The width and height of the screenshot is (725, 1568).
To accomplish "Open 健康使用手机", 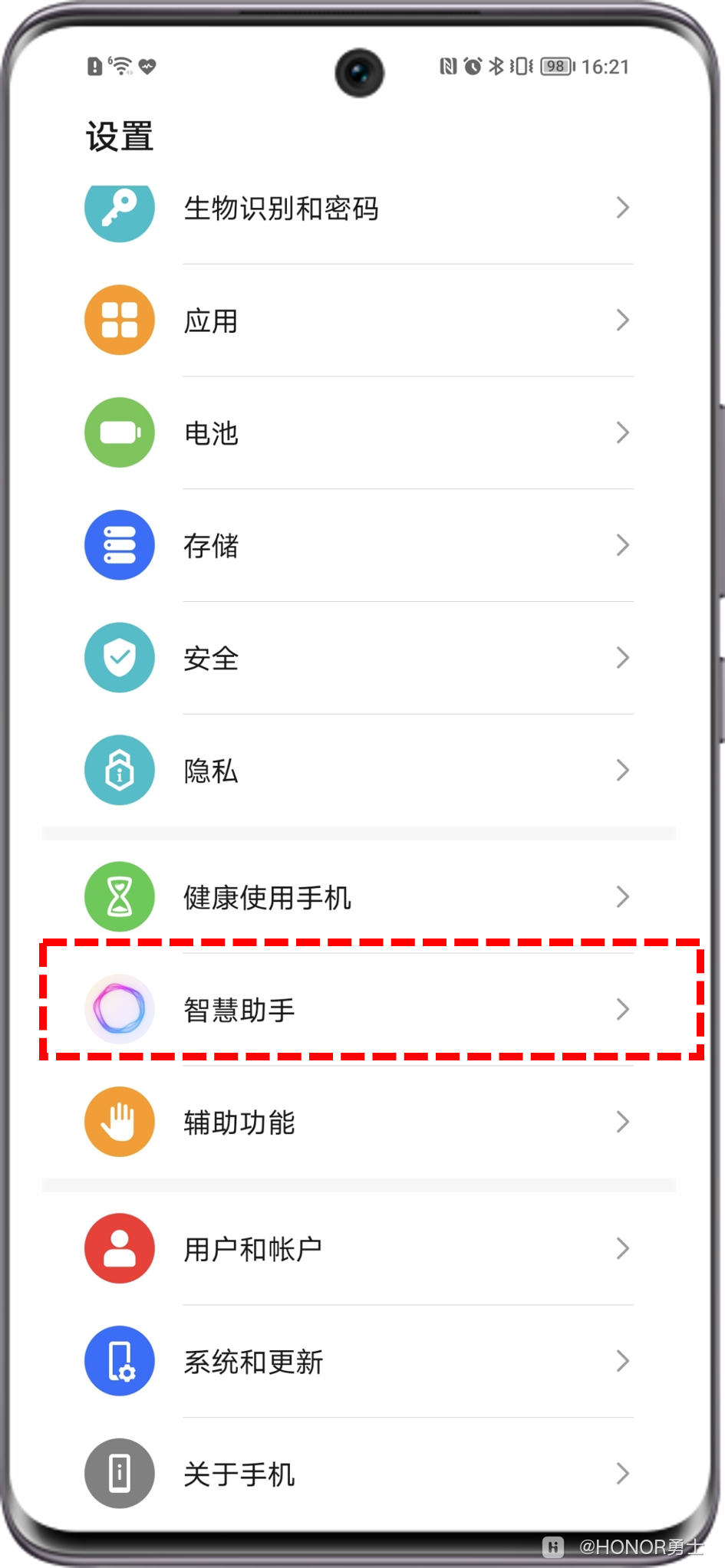I will point(358,897).
